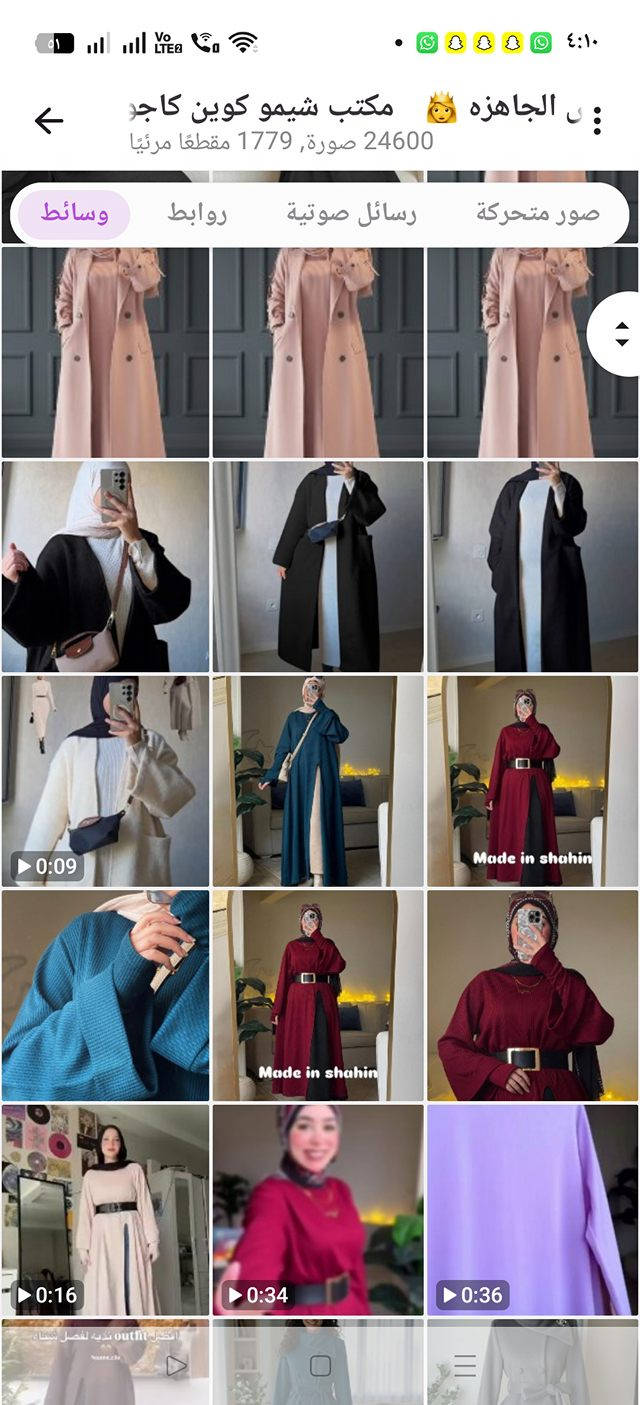Open the teal abaya mirror photo
640x1405 pixels.
point(318,781)
